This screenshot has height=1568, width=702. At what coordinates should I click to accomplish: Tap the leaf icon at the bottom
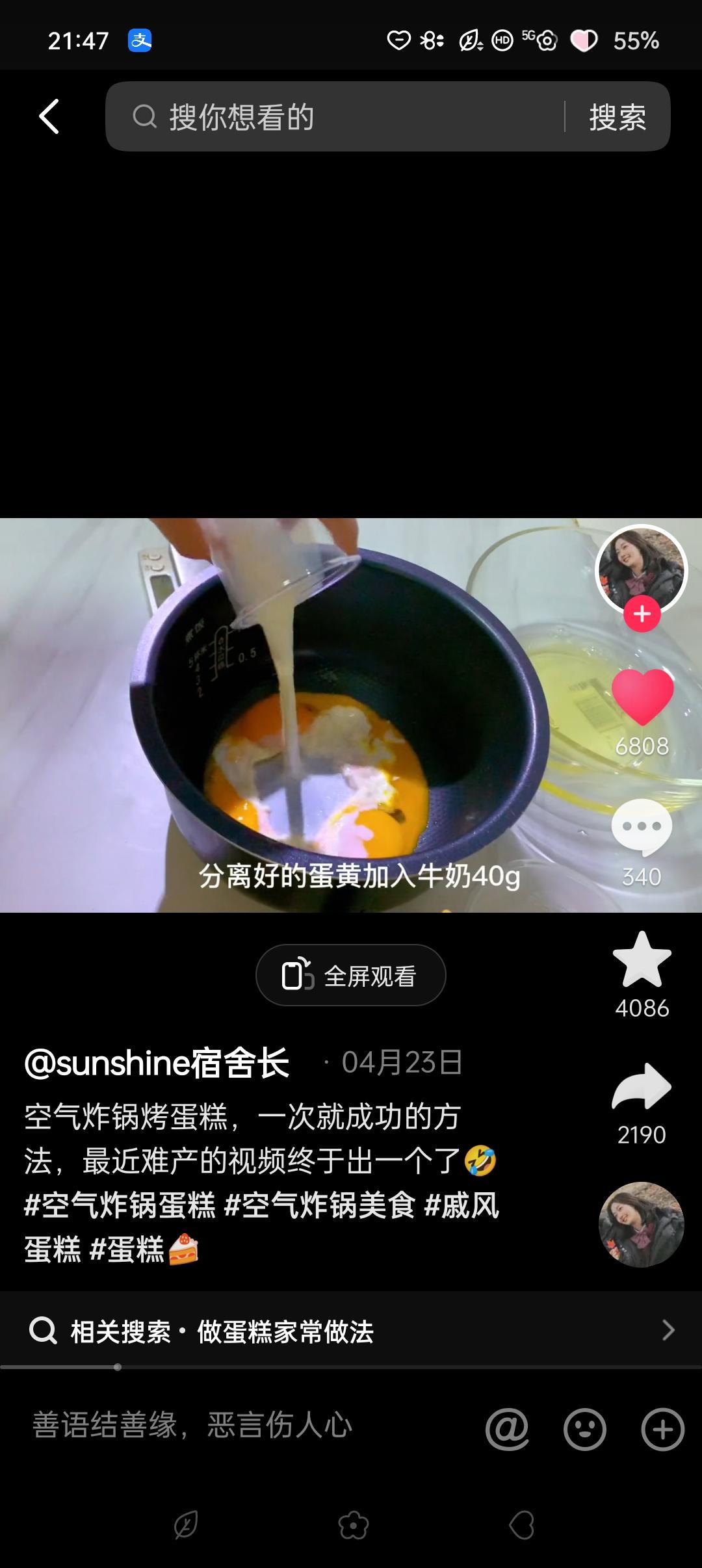(x=184, y=1524)
